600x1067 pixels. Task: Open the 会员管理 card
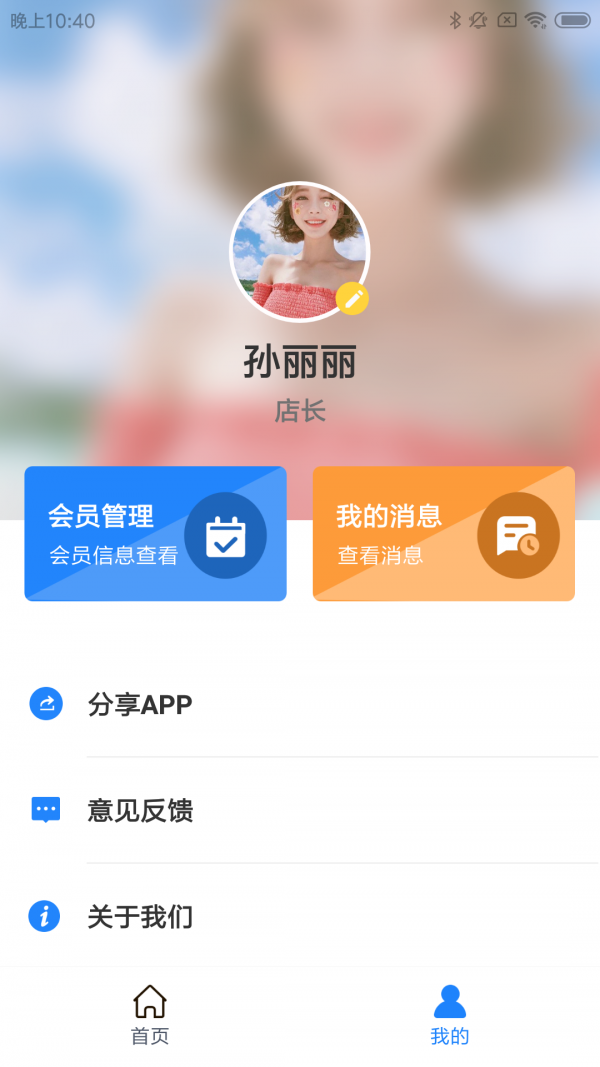point(155,534)
